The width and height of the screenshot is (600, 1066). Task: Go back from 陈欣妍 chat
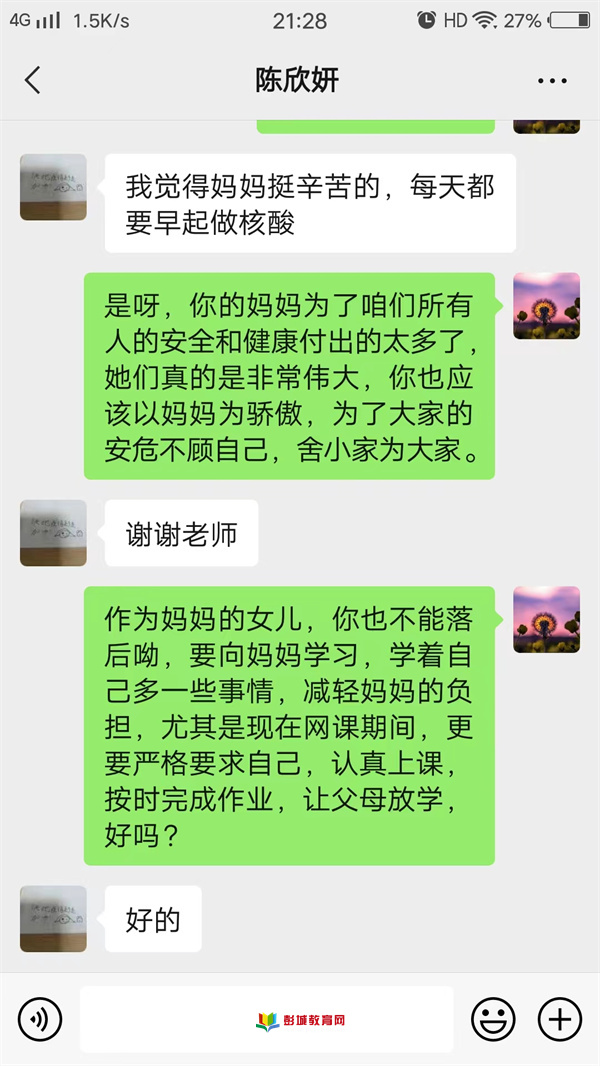(33, 81)
